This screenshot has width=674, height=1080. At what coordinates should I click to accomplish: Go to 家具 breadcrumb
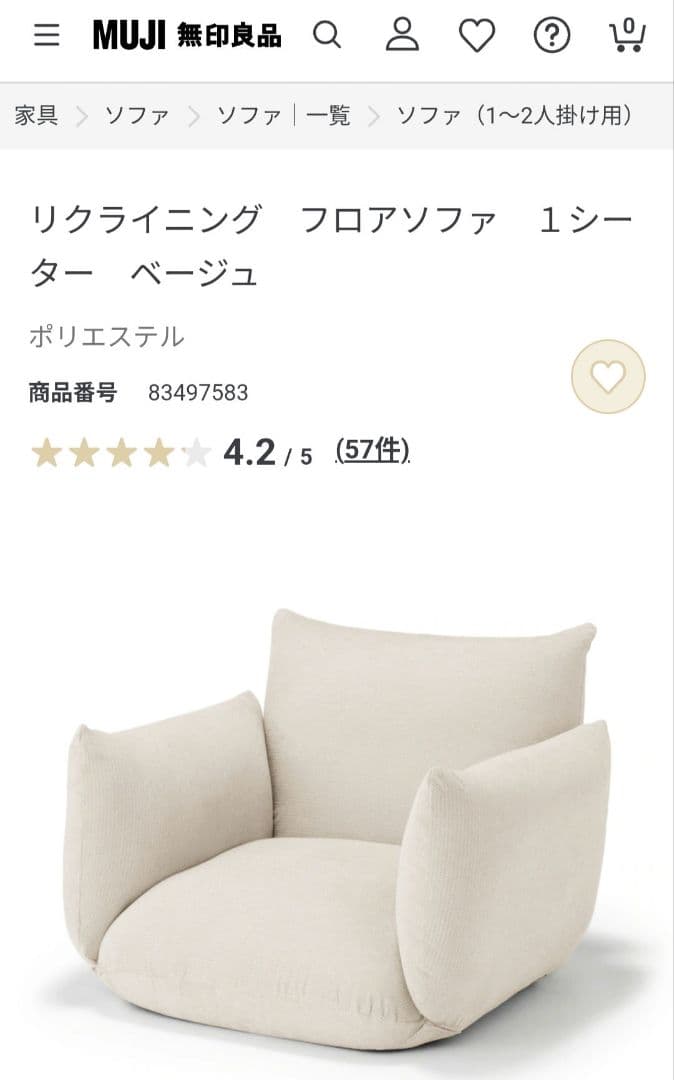37,116
